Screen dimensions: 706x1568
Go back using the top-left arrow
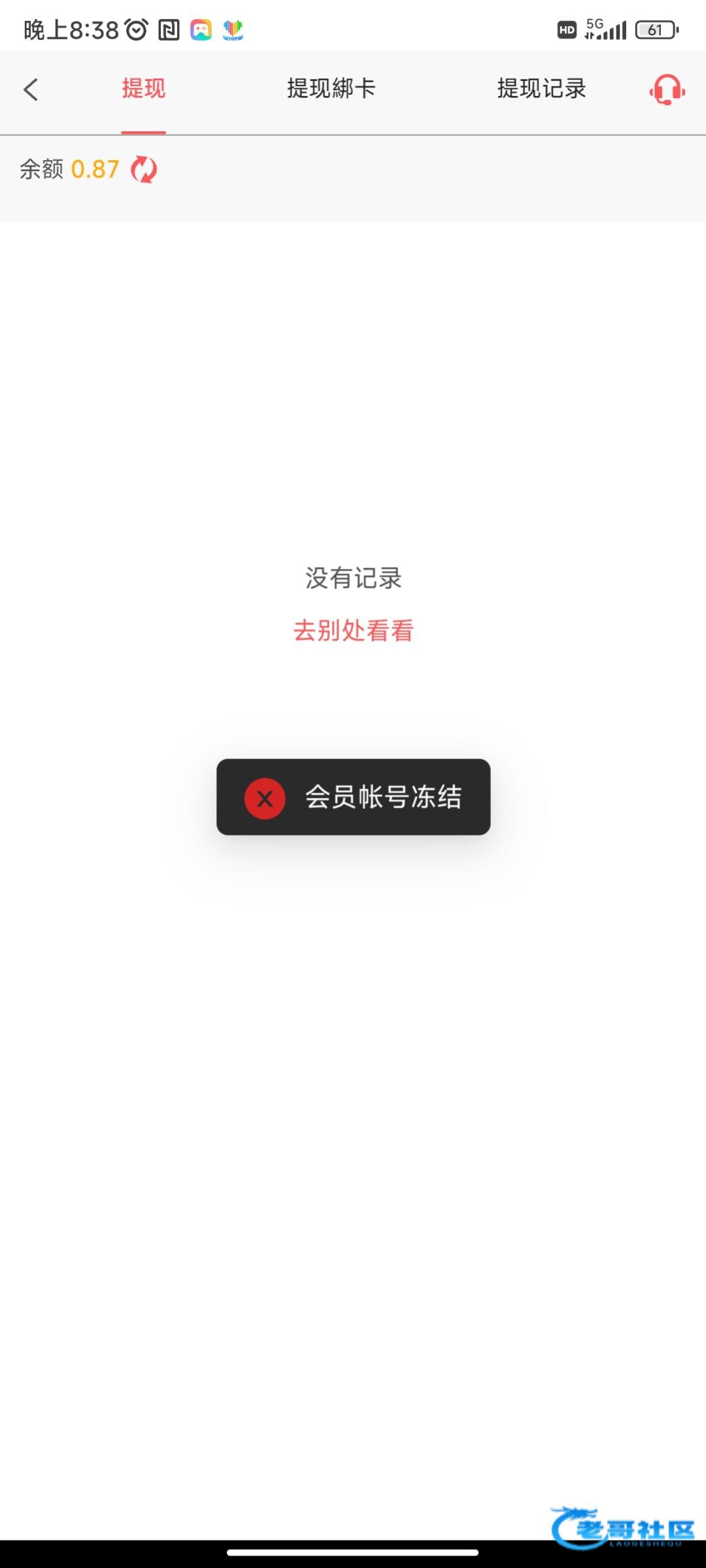tap(31, 90)
